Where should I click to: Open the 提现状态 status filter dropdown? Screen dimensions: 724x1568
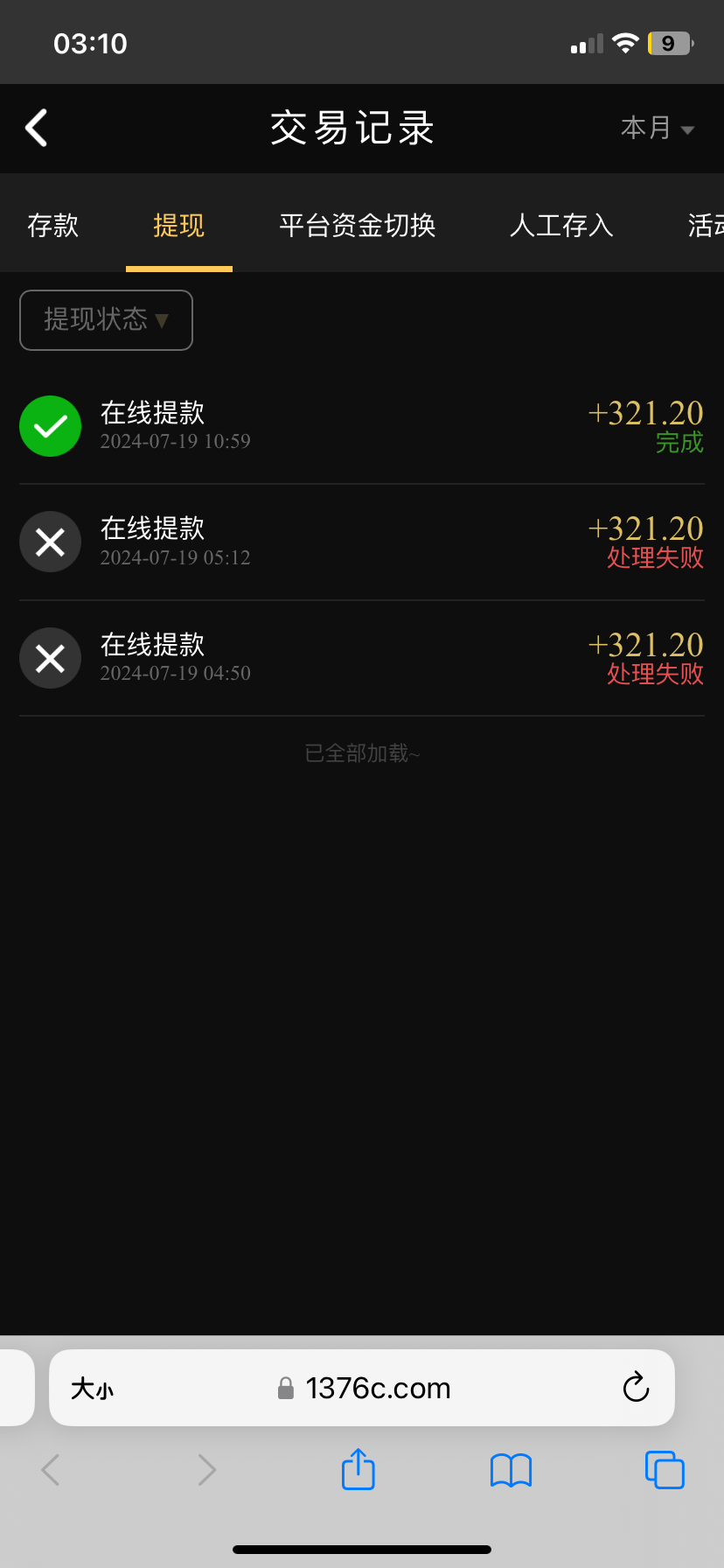click(x=106, y=320)
